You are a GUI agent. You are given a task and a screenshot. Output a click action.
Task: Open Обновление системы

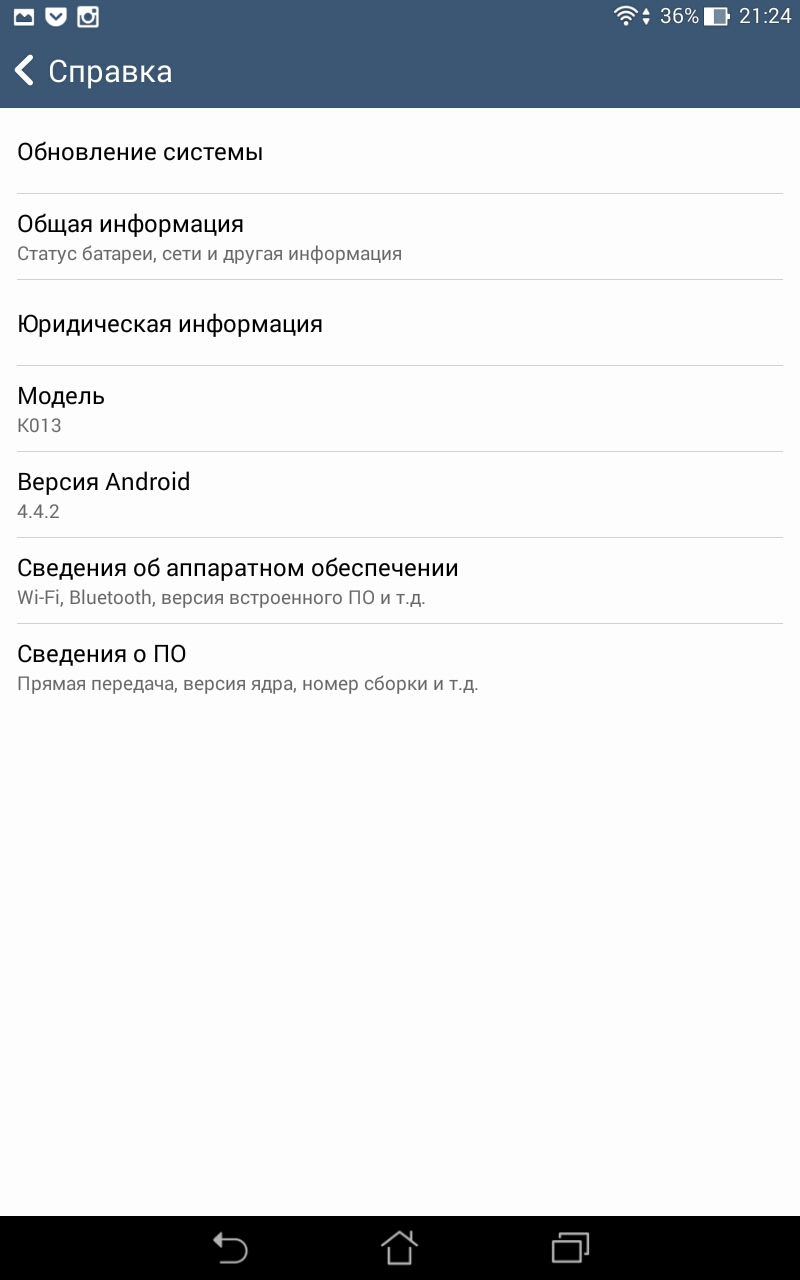[400, 151]
